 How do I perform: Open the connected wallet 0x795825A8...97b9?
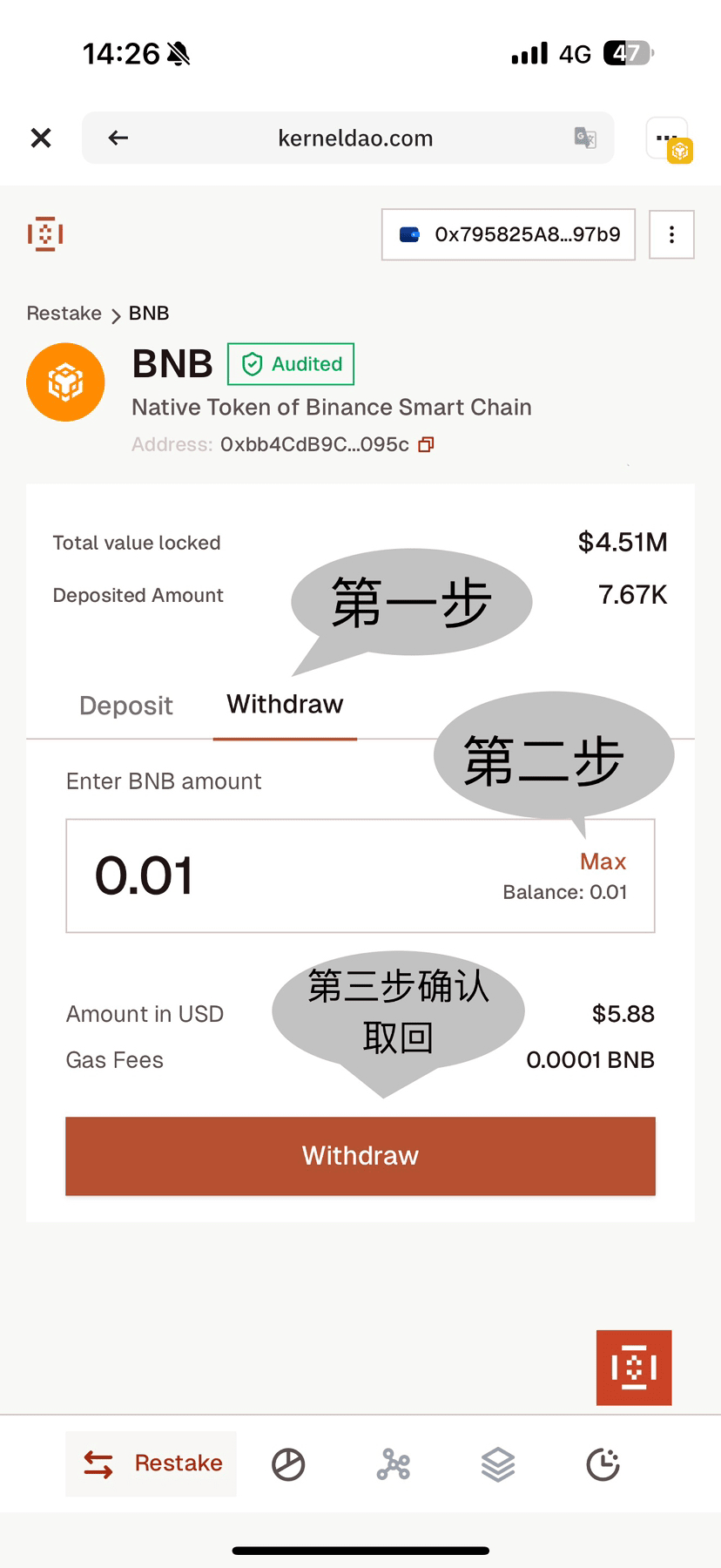pos(509,234)
